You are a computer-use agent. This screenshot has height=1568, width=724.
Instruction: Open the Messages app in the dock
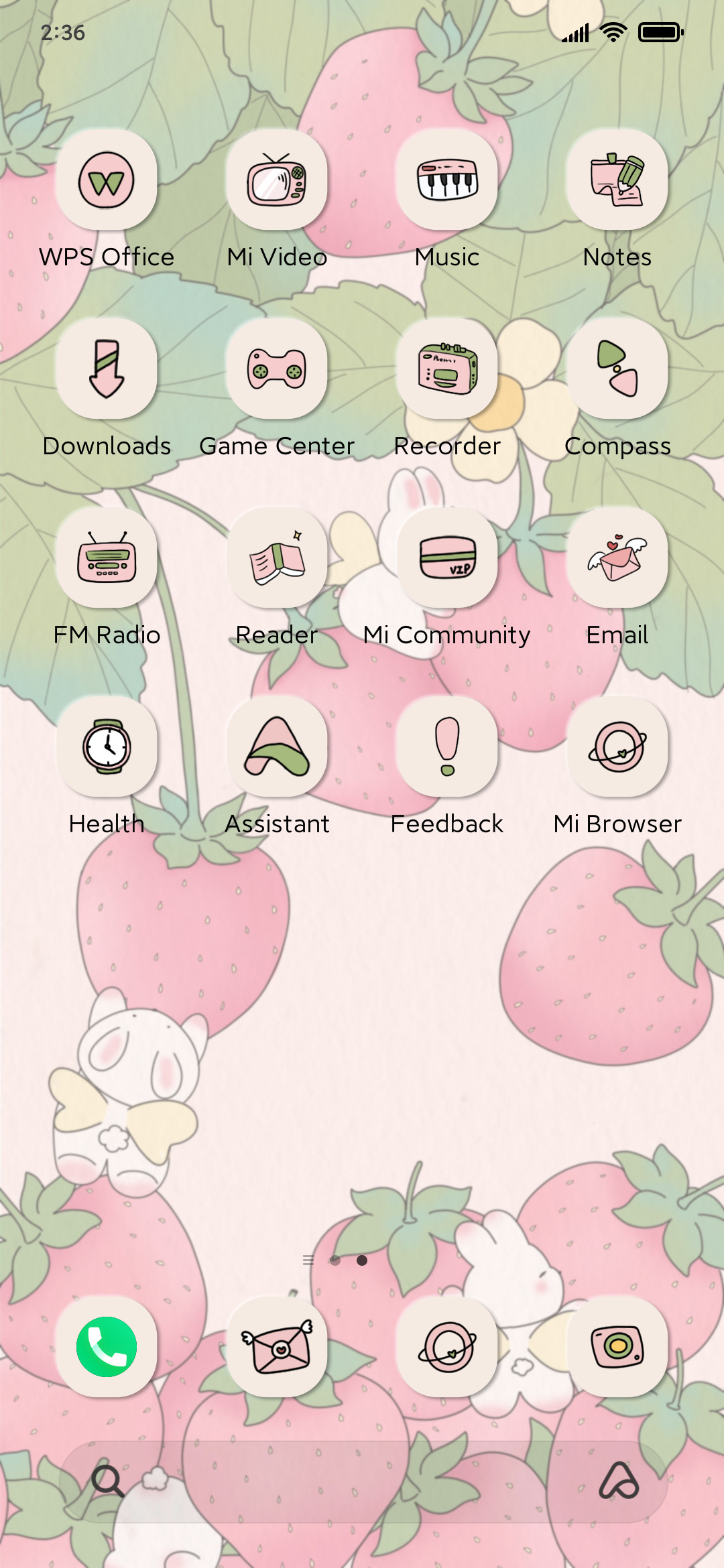[x=277, y=1347]
